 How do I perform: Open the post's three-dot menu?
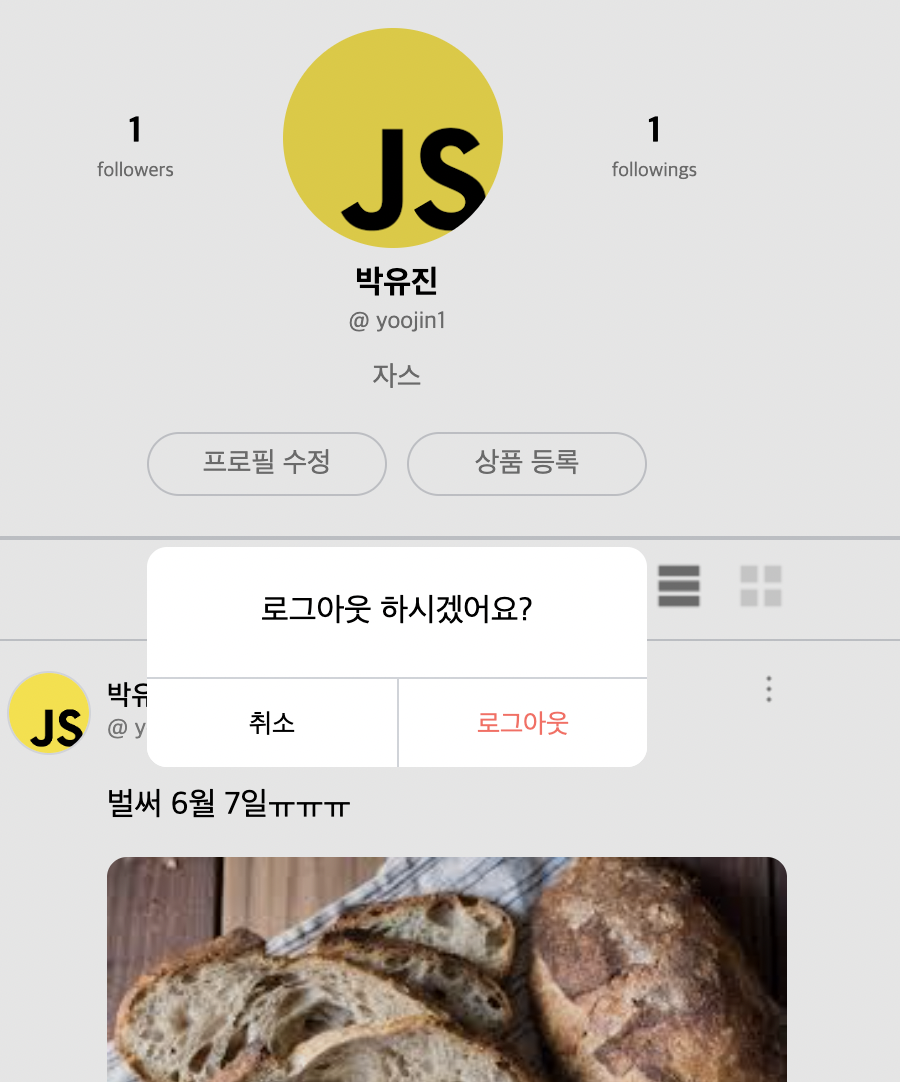[x=768, y=689]
